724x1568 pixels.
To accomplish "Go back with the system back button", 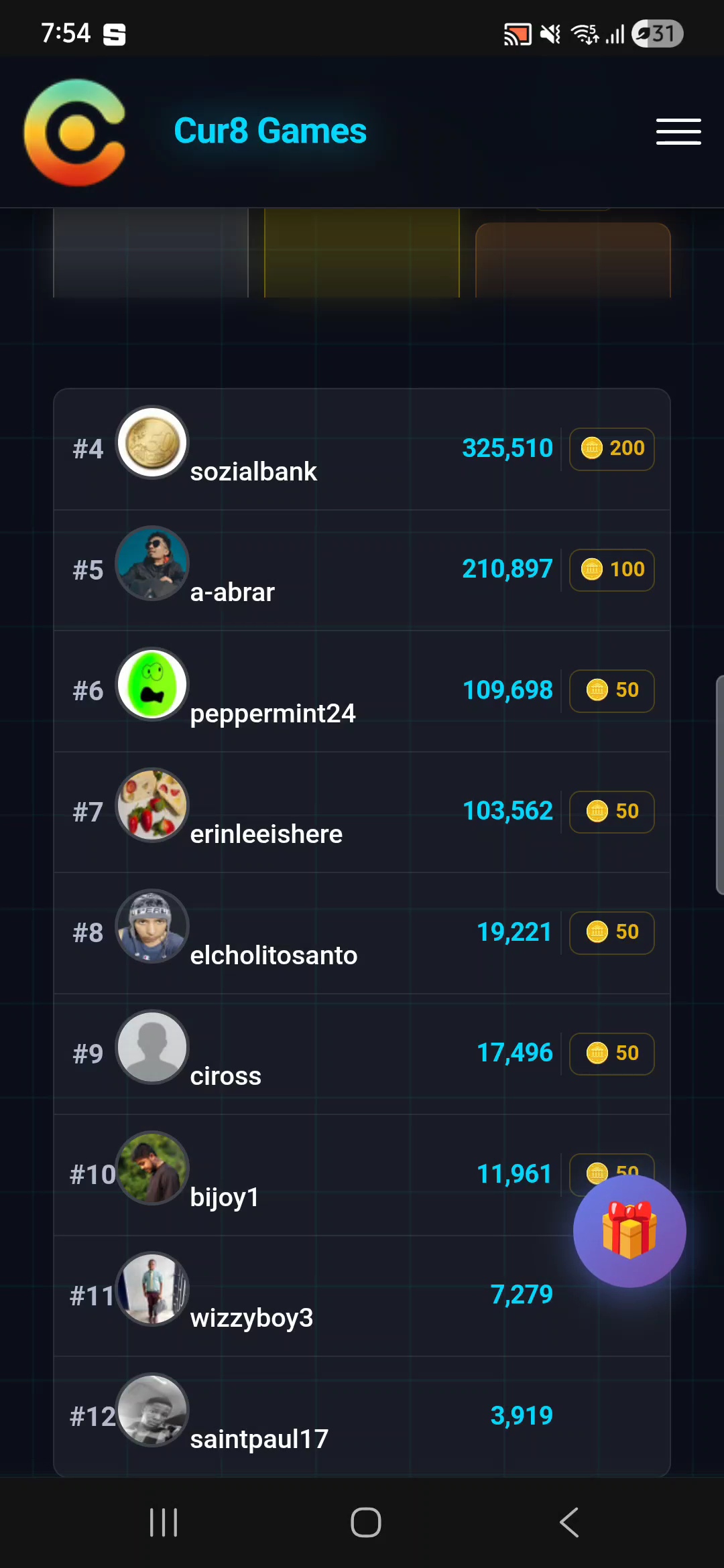I will click(568, 1522).
